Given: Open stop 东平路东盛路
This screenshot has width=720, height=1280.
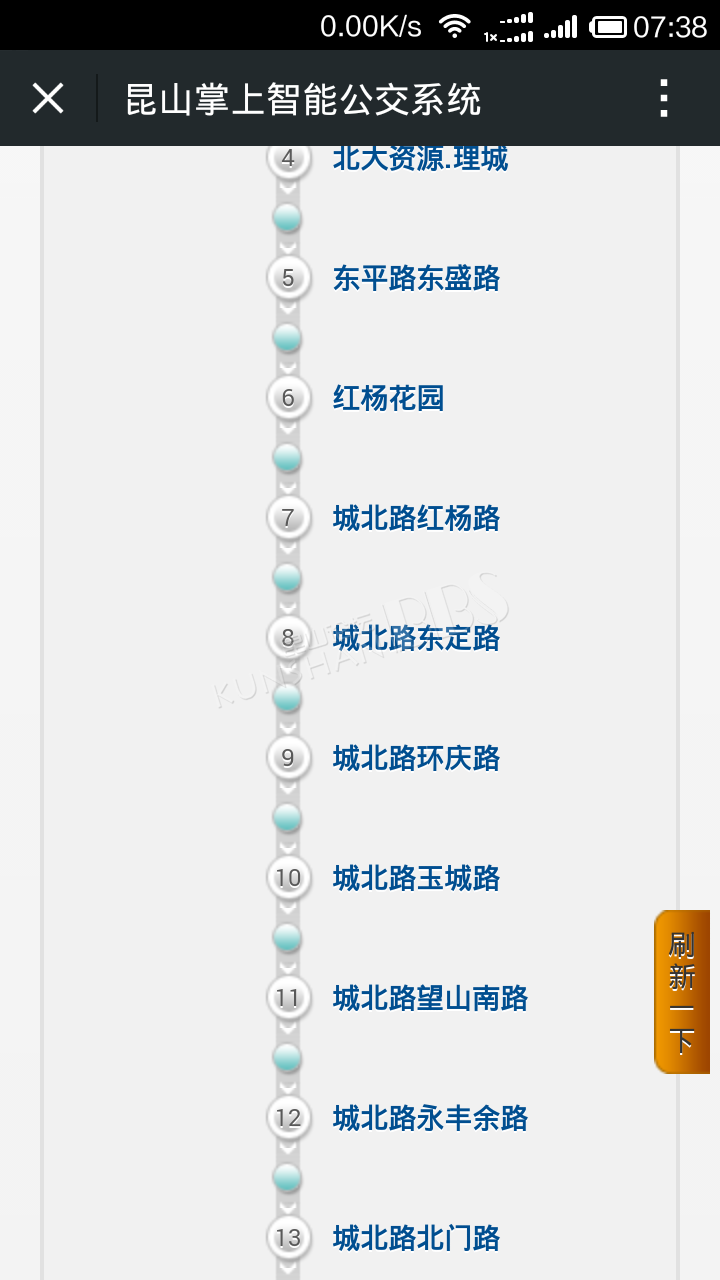Looking at the screenshot, I should [x=416, y=278].
